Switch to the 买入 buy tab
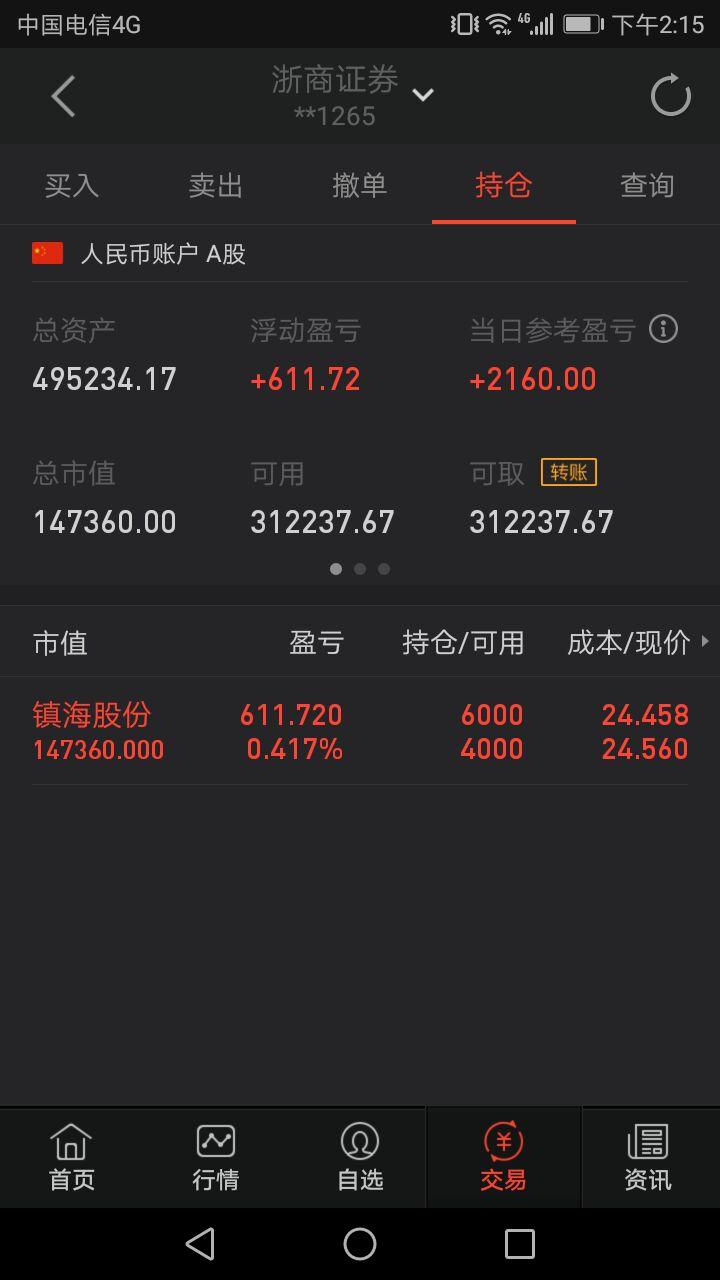The height and width of the screenshot is (1280, 720). [71, 185]
